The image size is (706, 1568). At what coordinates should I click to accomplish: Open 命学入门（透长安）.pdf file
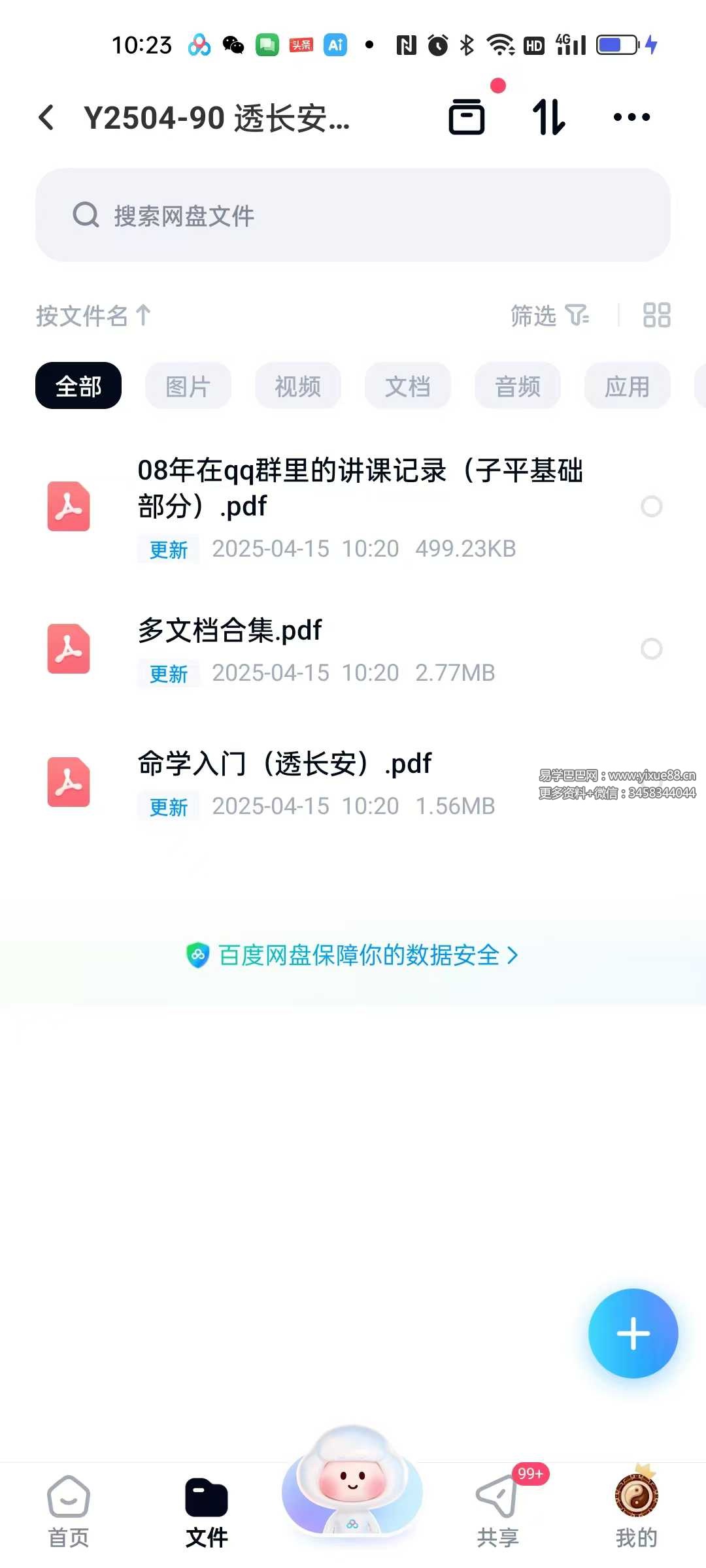[283, 764]
